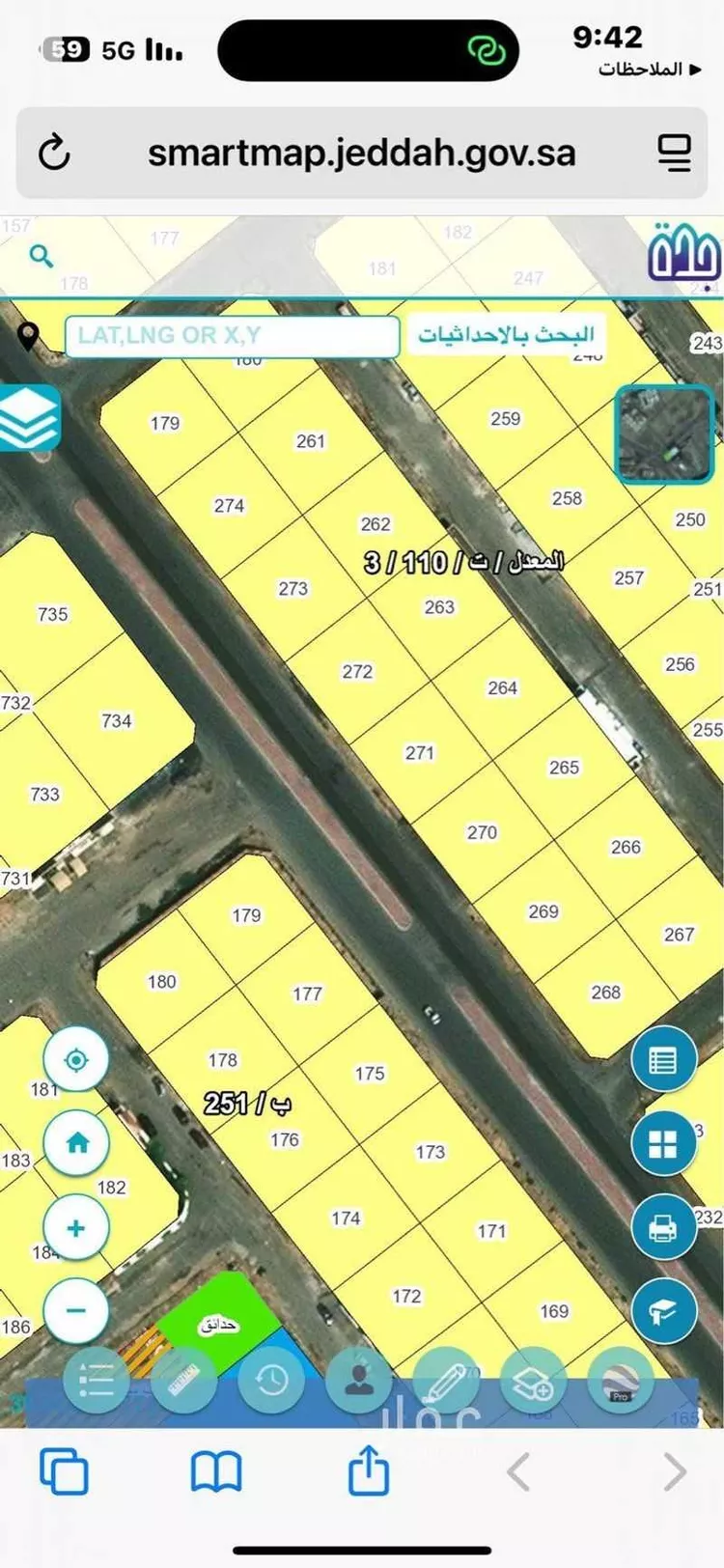Open the list view button
The height and width of the screenshot is (1568, 724).
(x=663, y=1060)
